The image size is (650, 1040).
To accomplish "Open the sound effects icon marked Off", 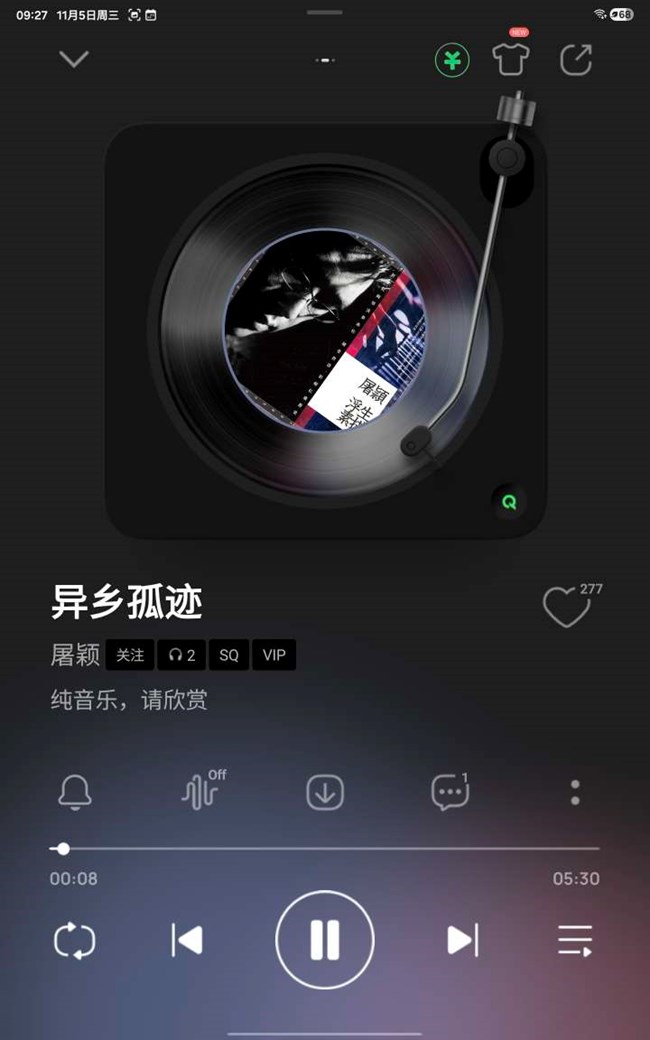I will coord(200,793).
